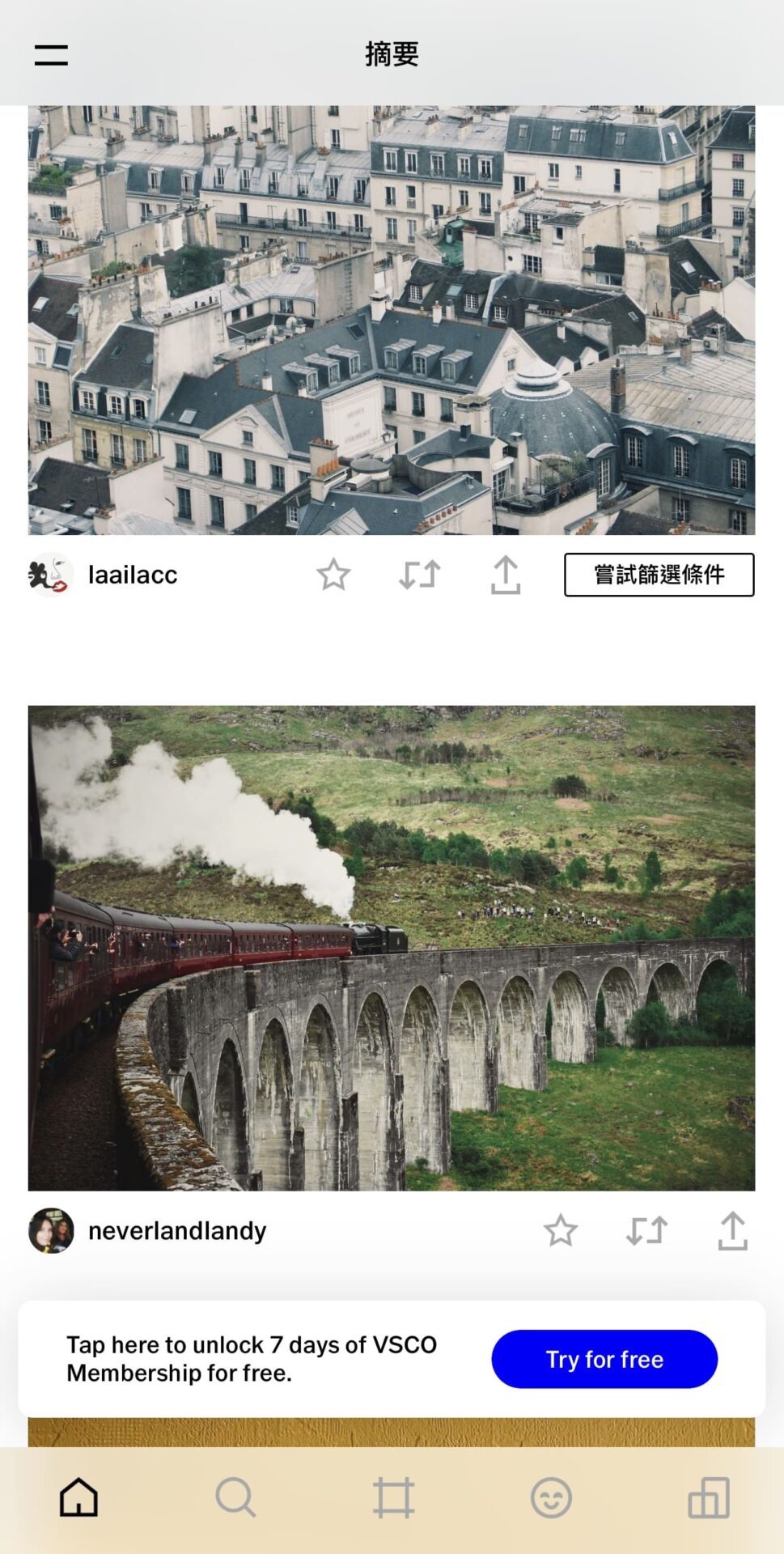Open the hamburger menu
The height and width of the screenshot is (1554, 784).
tap(51, 55)
